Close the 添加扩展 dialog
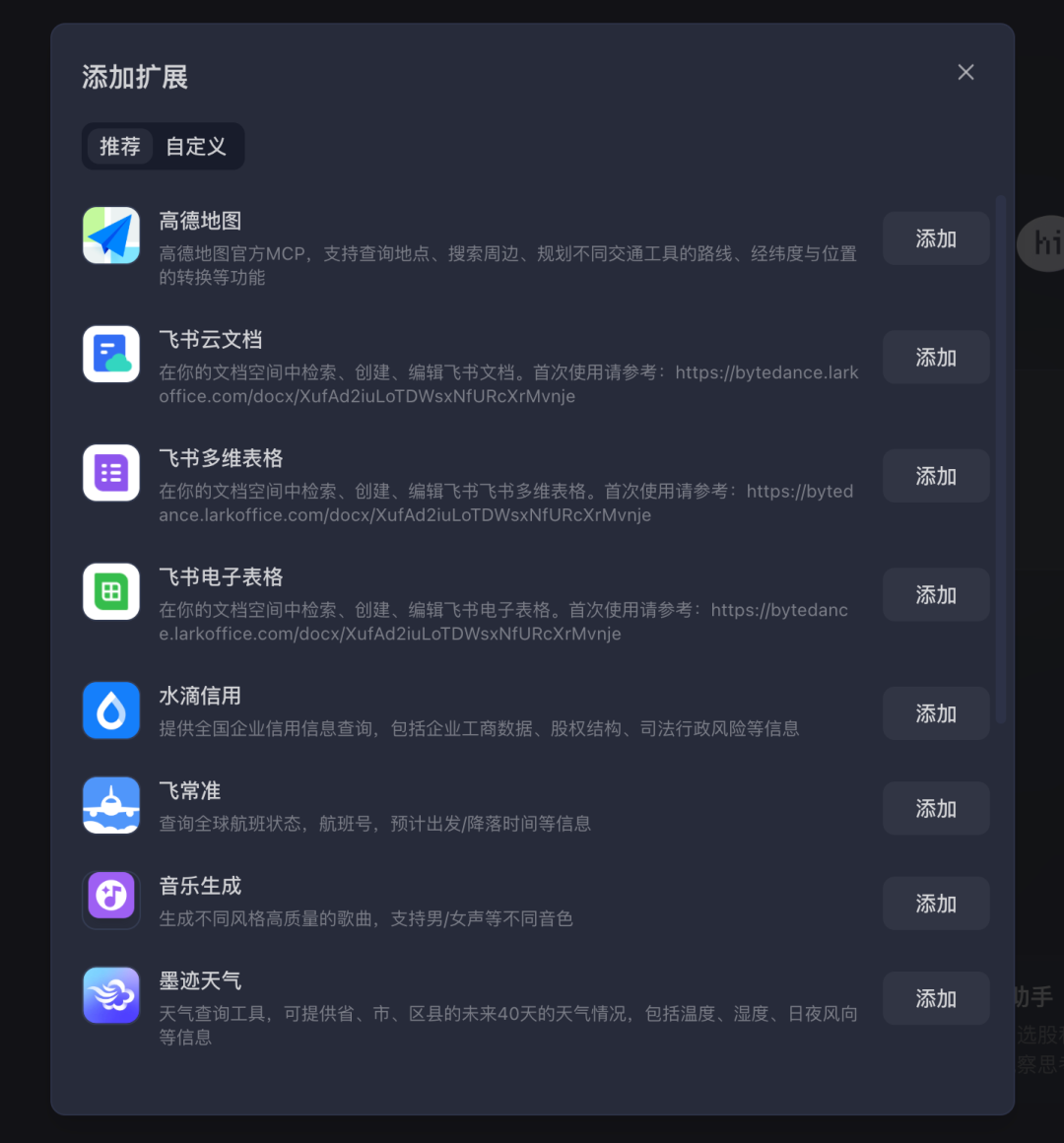Image resolution: width=1064 pixels, height=1143 pixels. click(x=965, y=72)
